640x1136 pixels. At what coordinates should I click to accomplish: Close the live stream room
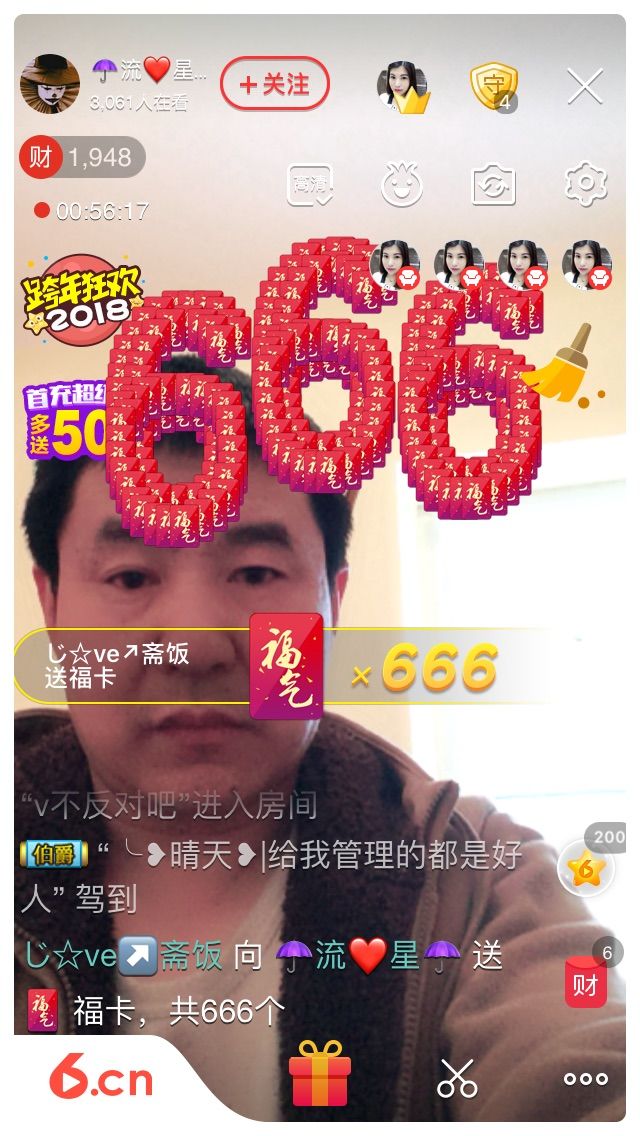(x=585, y=87)
